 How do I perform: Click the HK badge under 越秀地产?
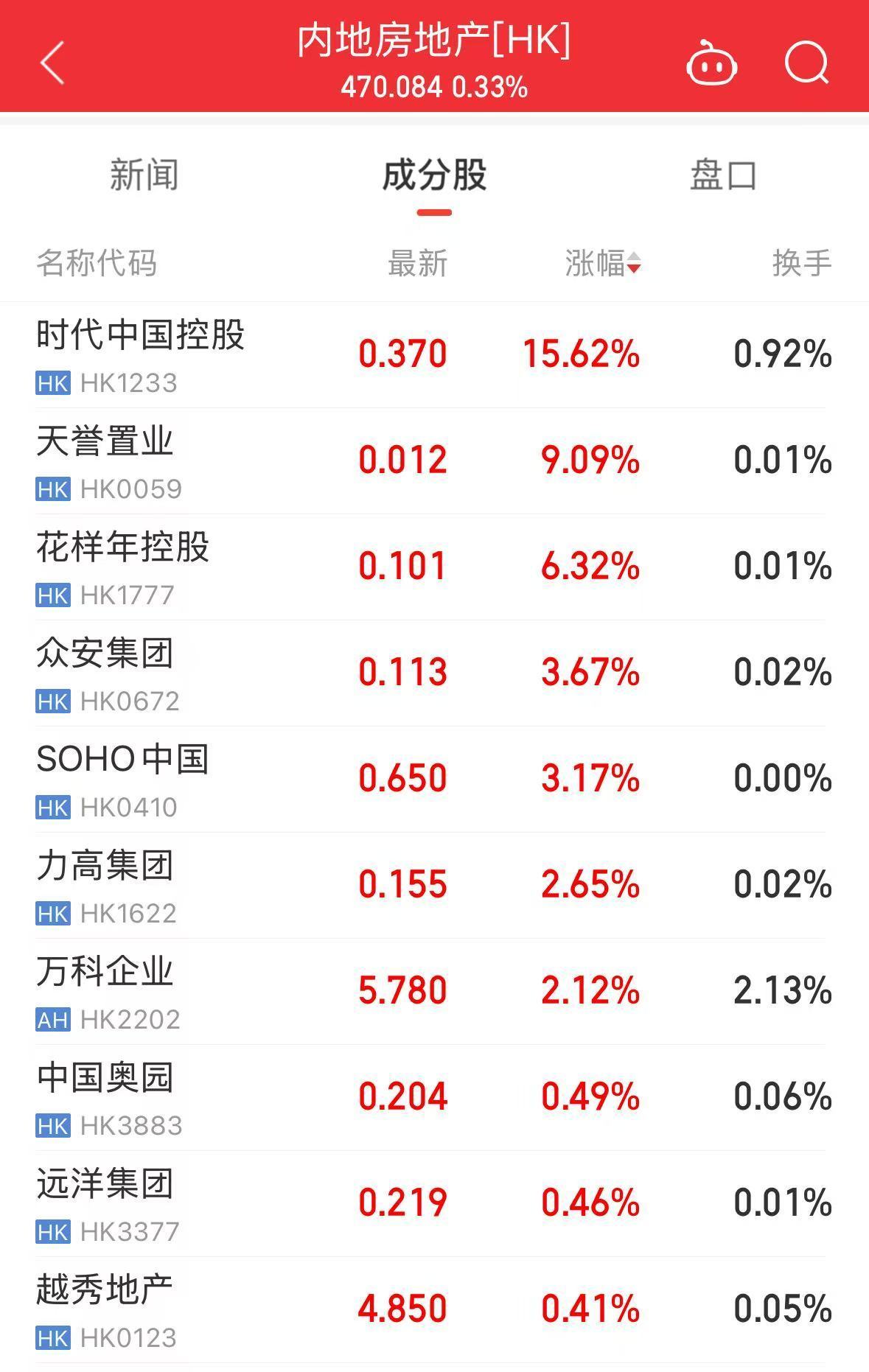coord(52,1340)
